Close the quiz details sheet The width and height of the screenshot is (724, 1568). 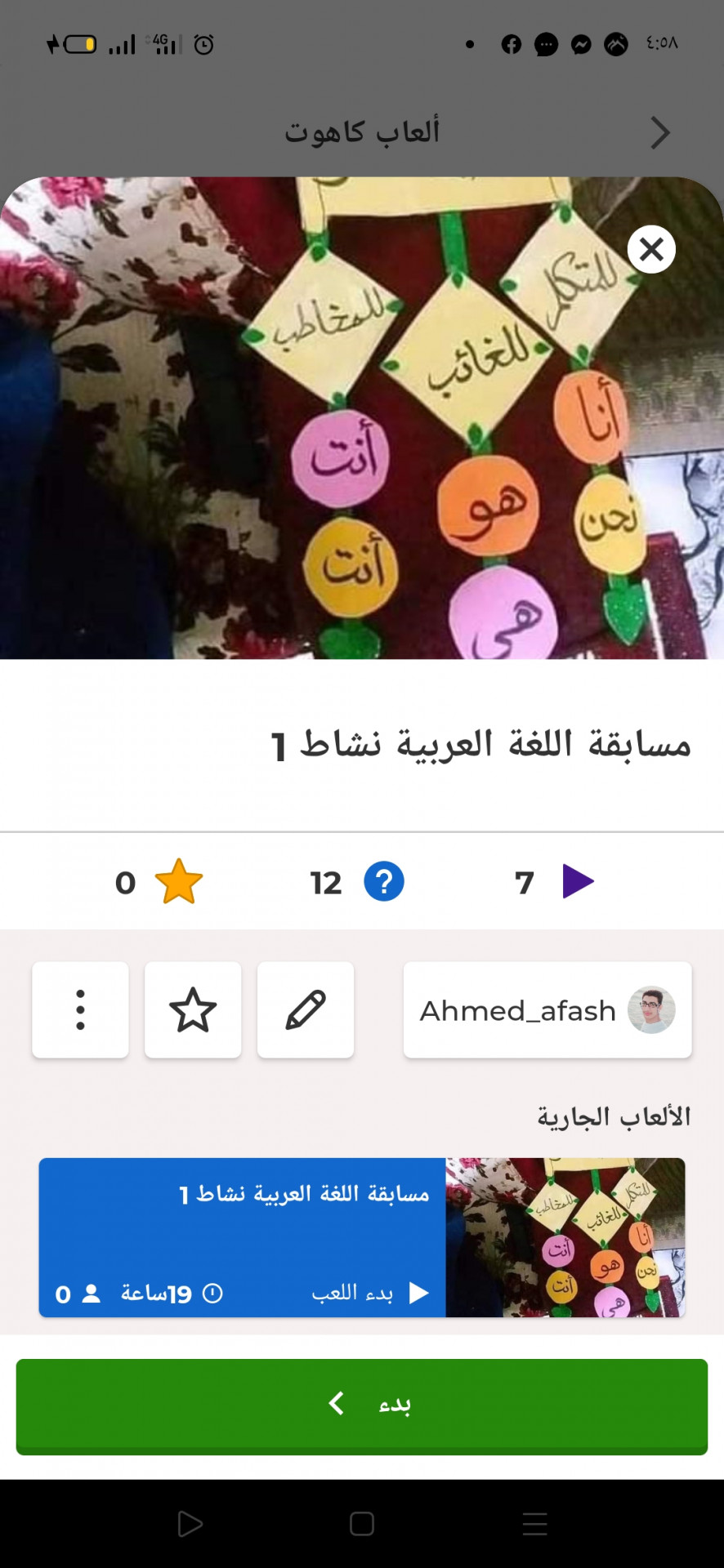[x=651, y=249]
